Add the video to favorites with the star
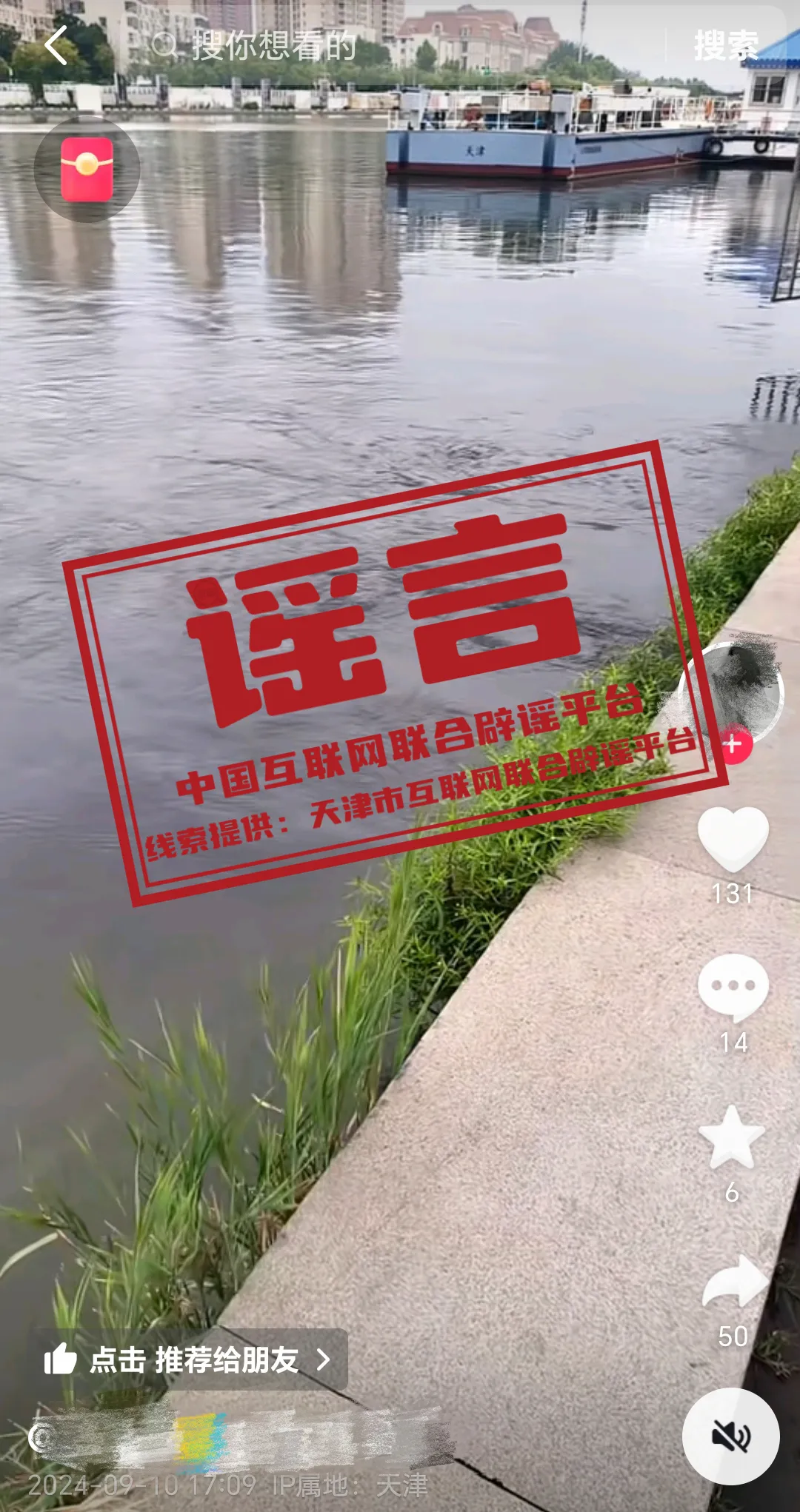800x1512 pixels. point(732,1137)
